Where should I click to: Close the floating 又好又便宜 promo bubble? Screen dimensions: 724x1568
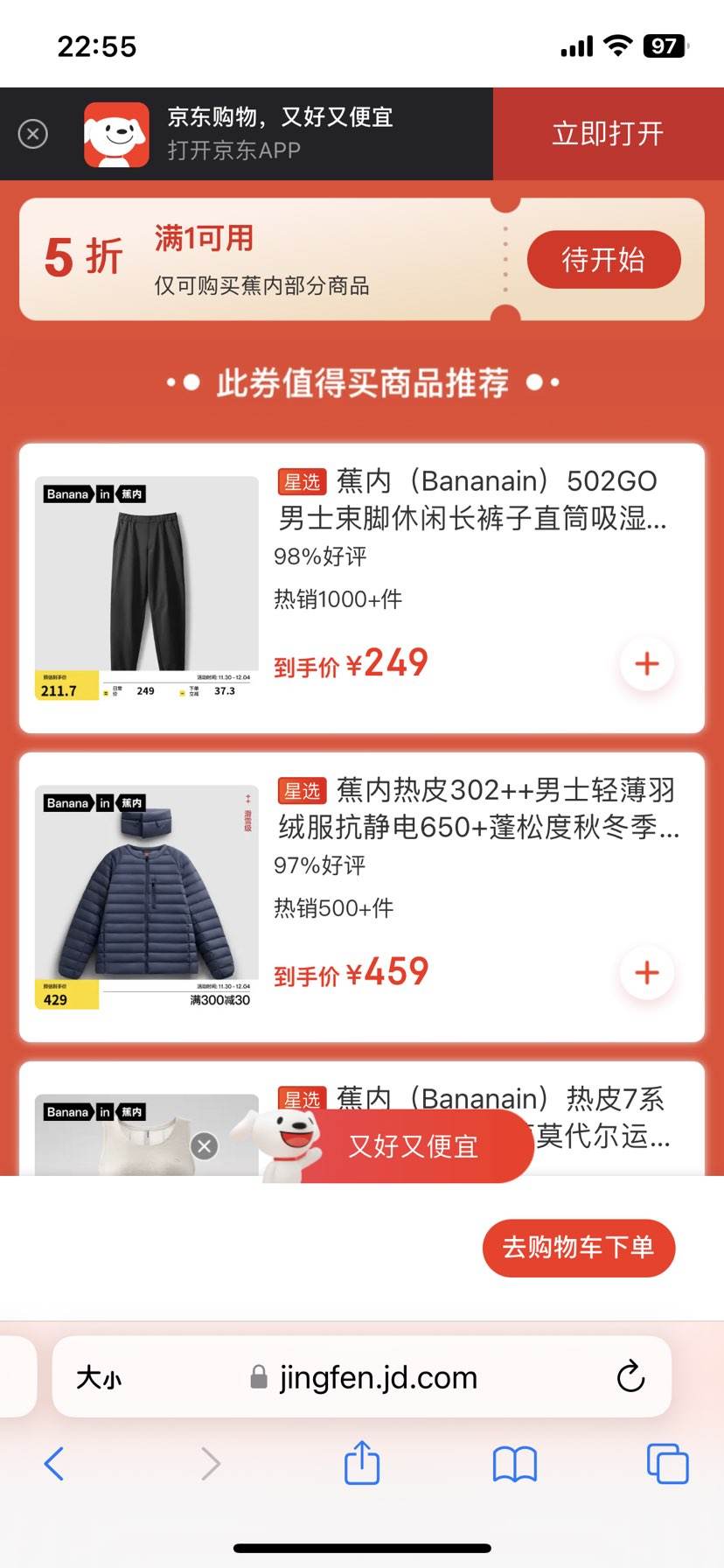(x=204, y=1146)
